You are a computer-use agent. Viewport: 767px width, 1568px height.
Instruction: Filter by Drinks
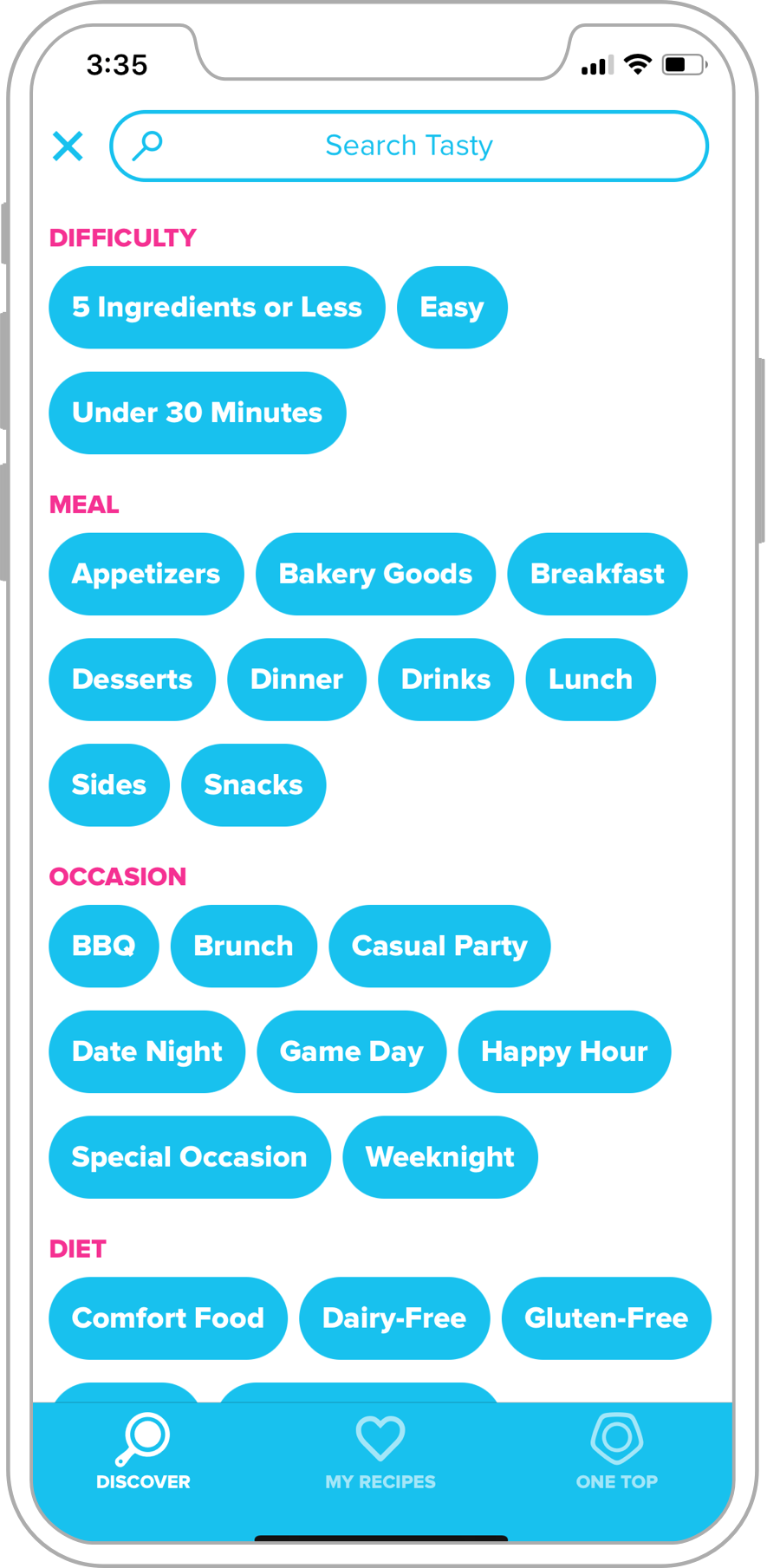pyautogui.click(x=445, y=680)
